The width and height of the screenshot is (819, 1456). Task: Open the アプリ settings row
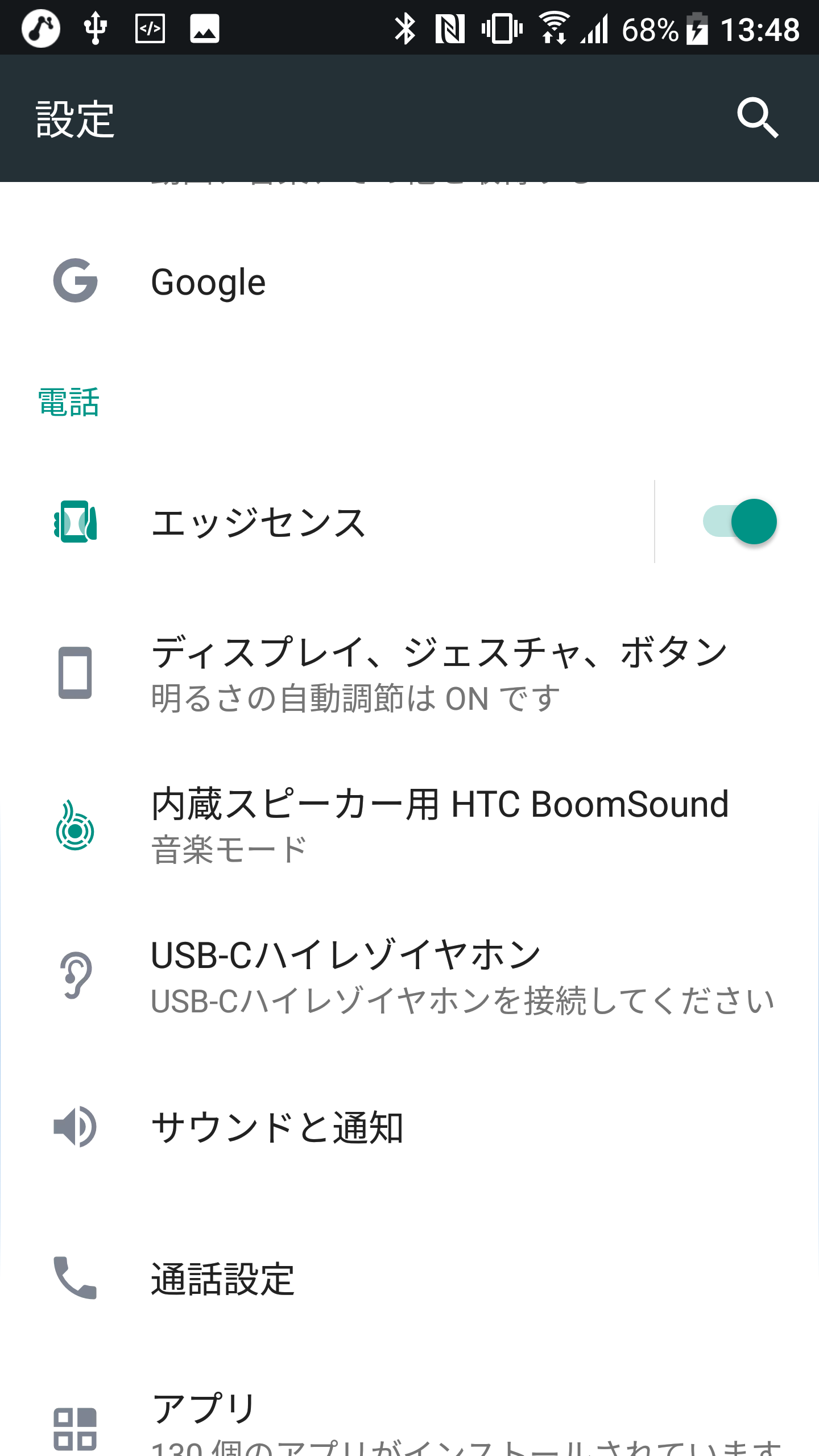409,1416
